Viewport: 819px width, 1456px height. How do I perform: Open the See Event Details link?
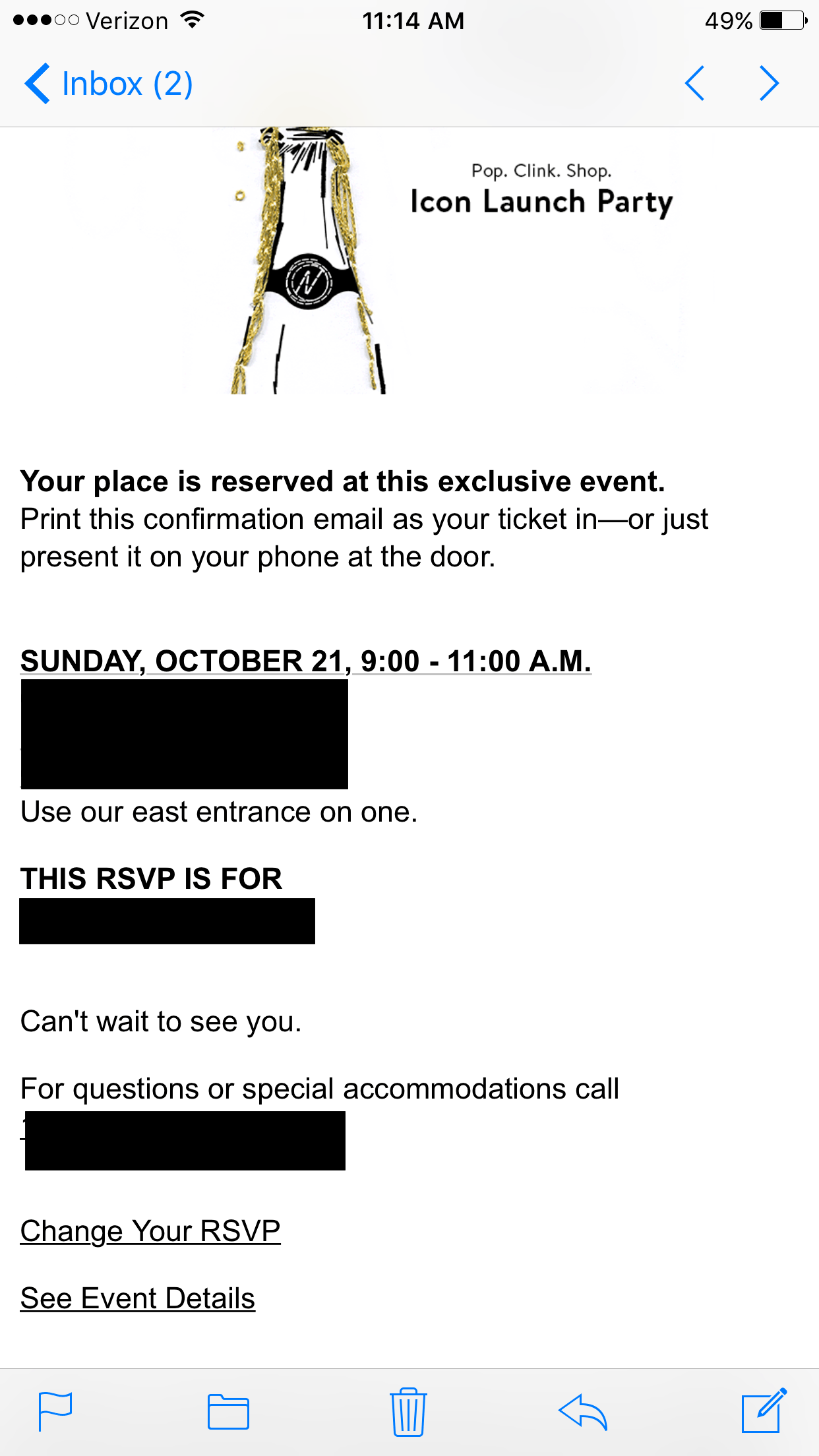(x=137, y=1298)
